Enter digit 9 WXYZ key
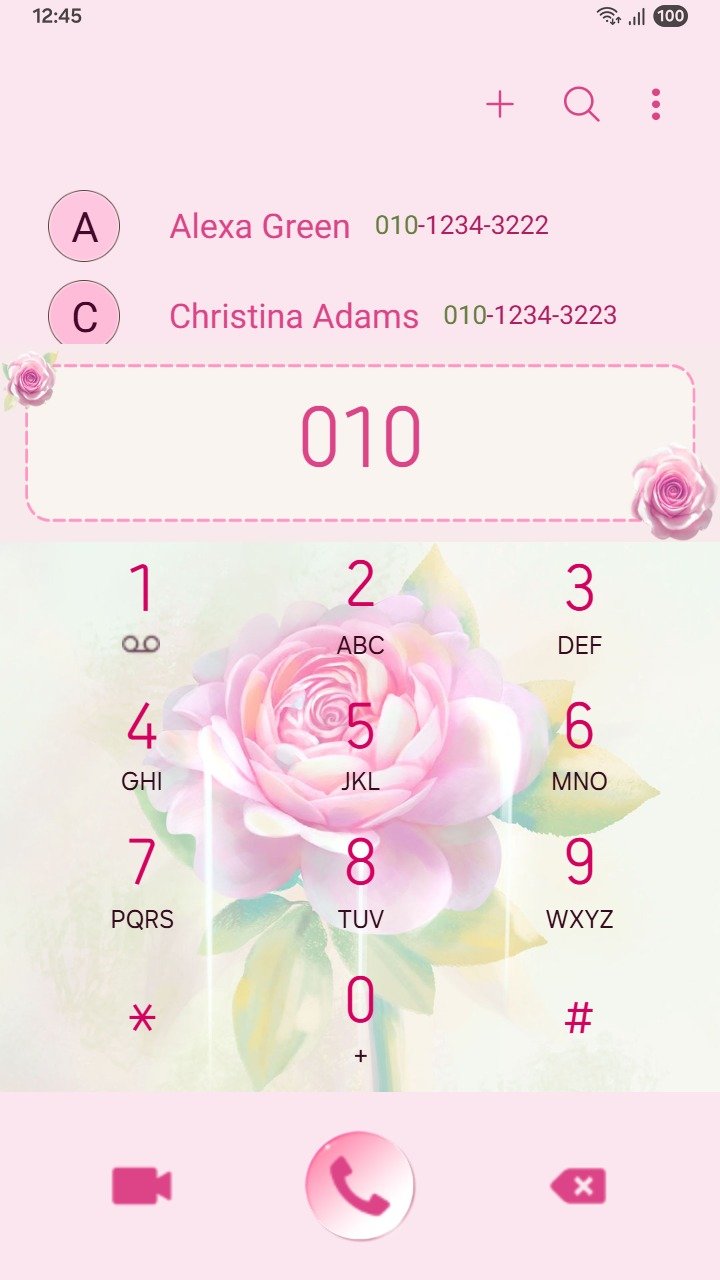The width and height of the screenshot is (720, 1280). coord(579,882)
